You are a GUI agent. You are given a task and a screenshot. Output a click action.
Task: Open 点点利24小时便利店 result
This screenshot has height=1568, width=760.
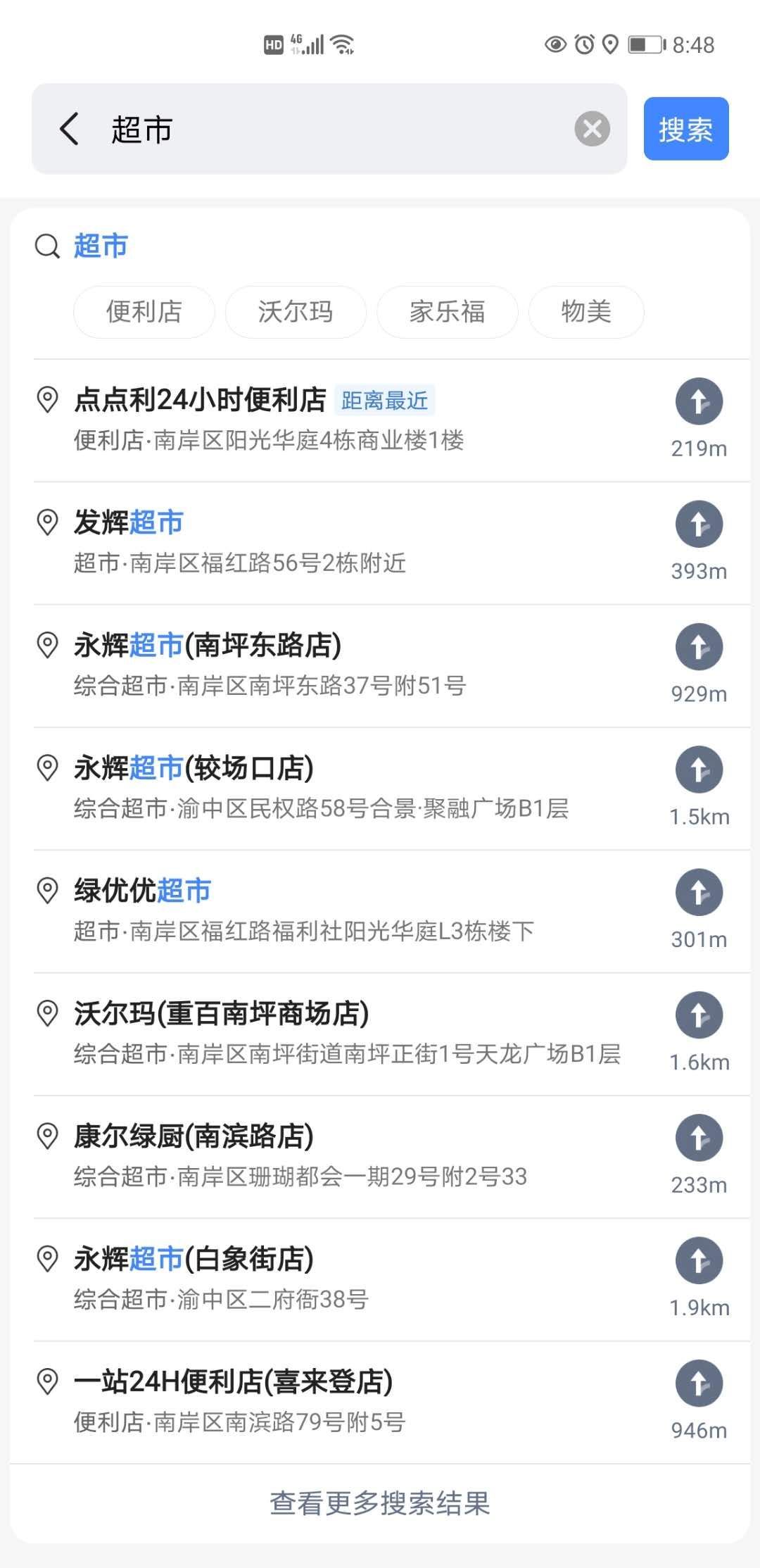coord(345,420)
